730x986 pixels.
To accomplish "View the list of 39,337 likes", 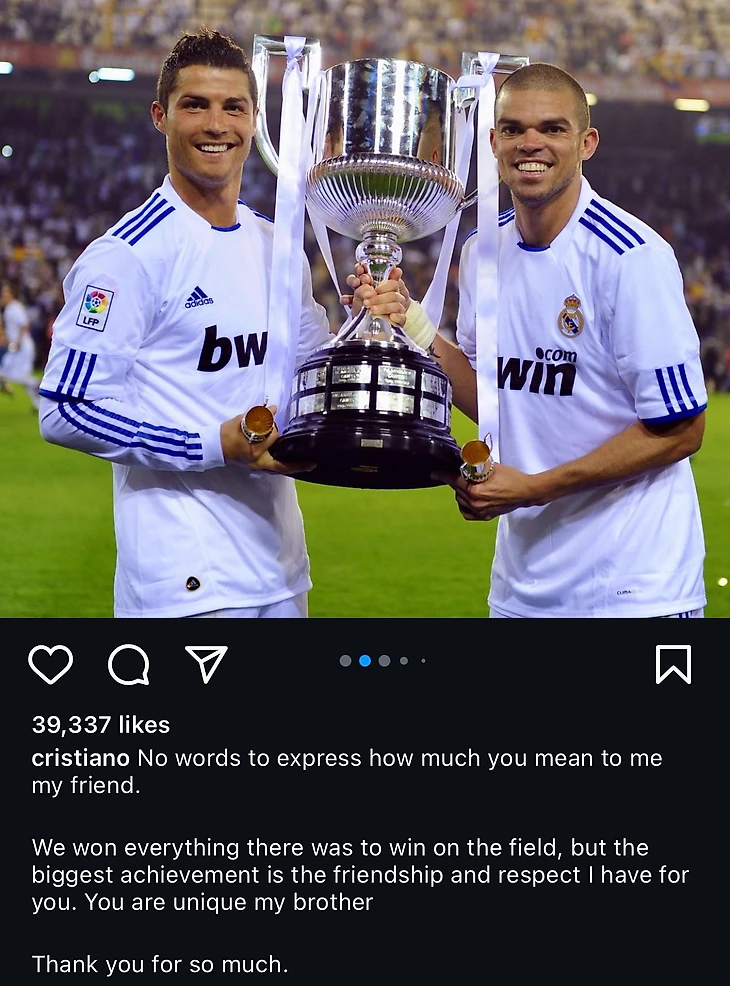I will point(100,725).
